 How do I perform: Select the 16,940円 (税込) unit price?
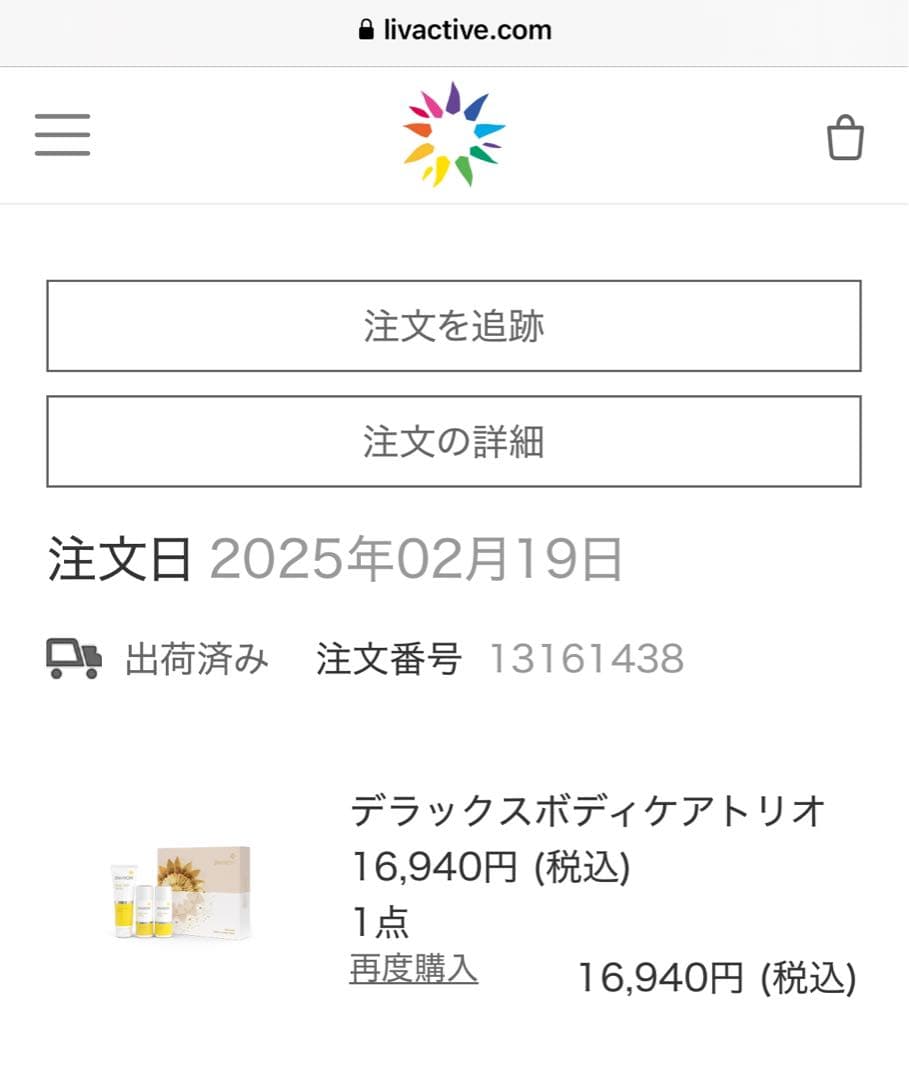(489, 866)
